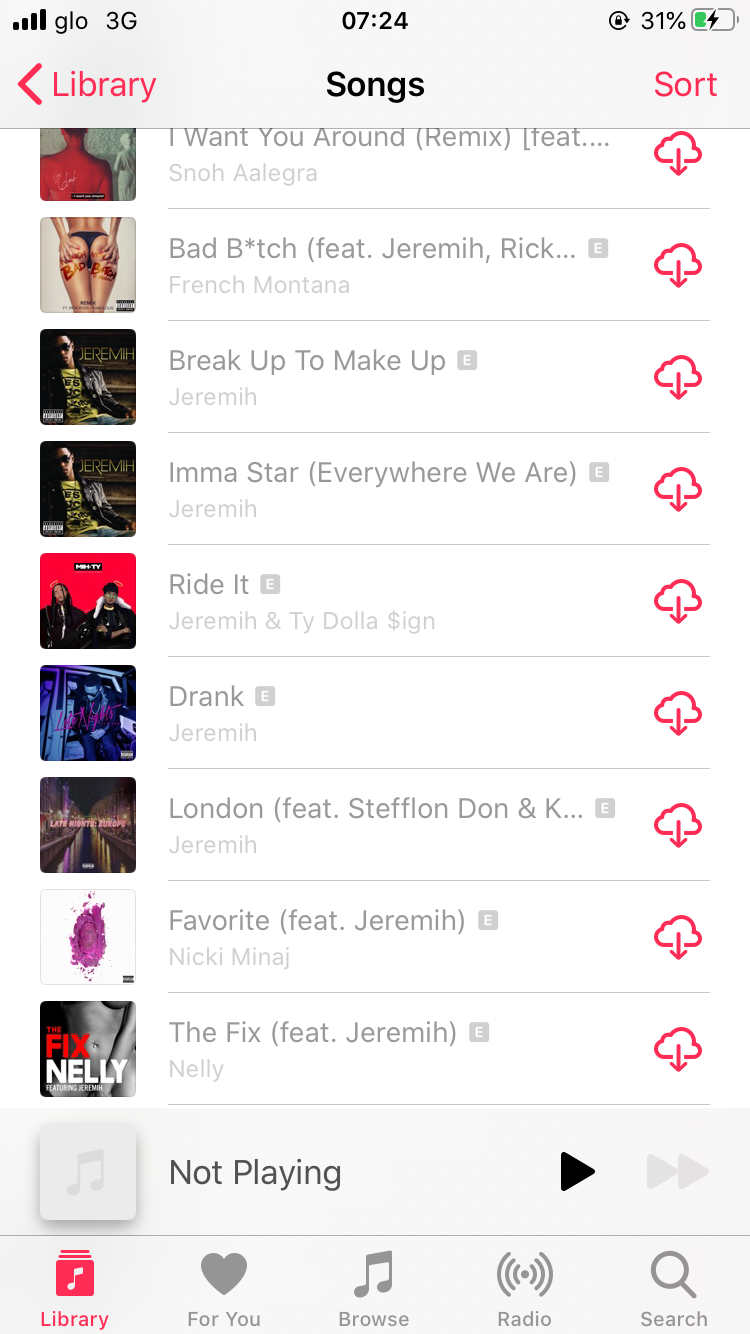Switch to the For You tab
750x1334 pixels.
(x=224, y=1289)
